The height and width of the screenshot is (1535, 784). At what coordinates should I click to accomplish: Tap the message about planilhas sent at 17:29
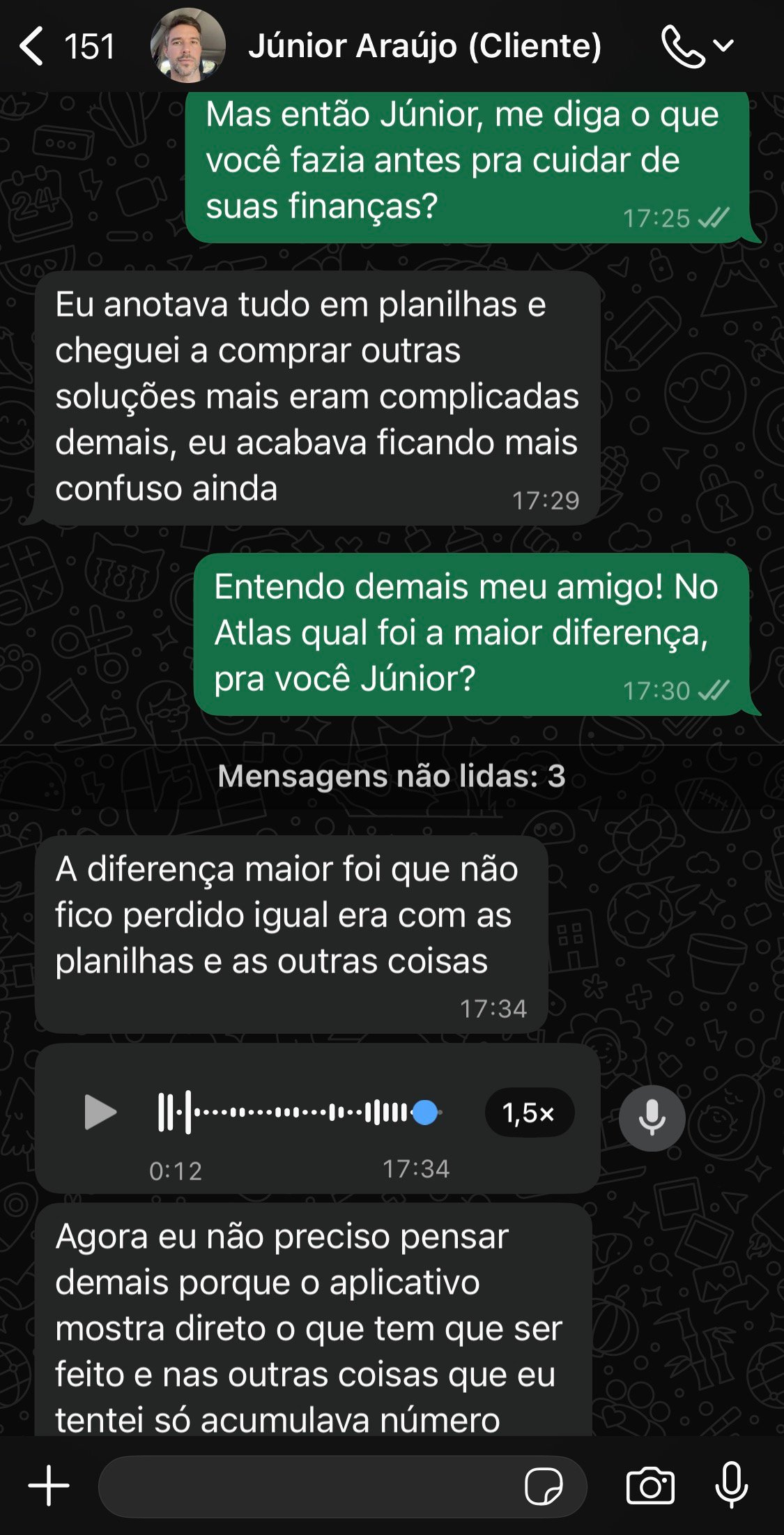pyautogui.click(x=314, y=397)
